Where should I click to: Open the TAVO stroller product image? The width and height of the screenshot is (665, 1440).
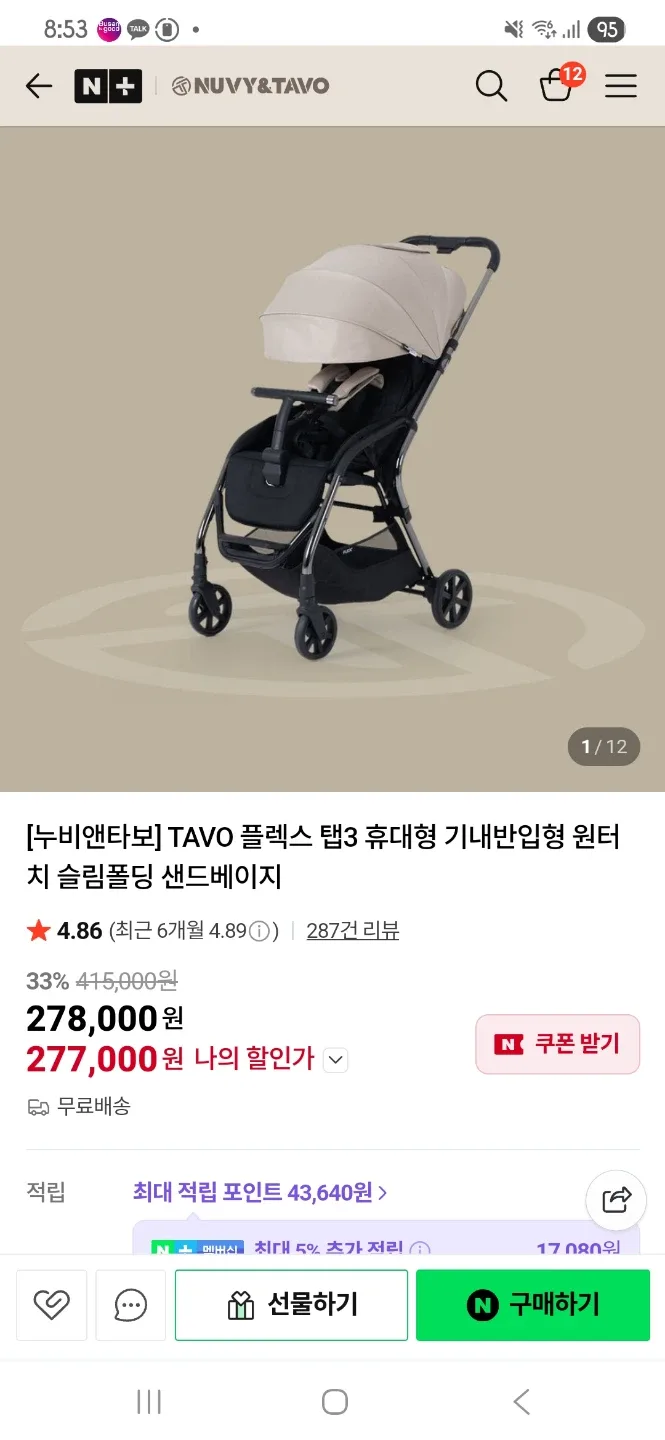coord(332,458)
